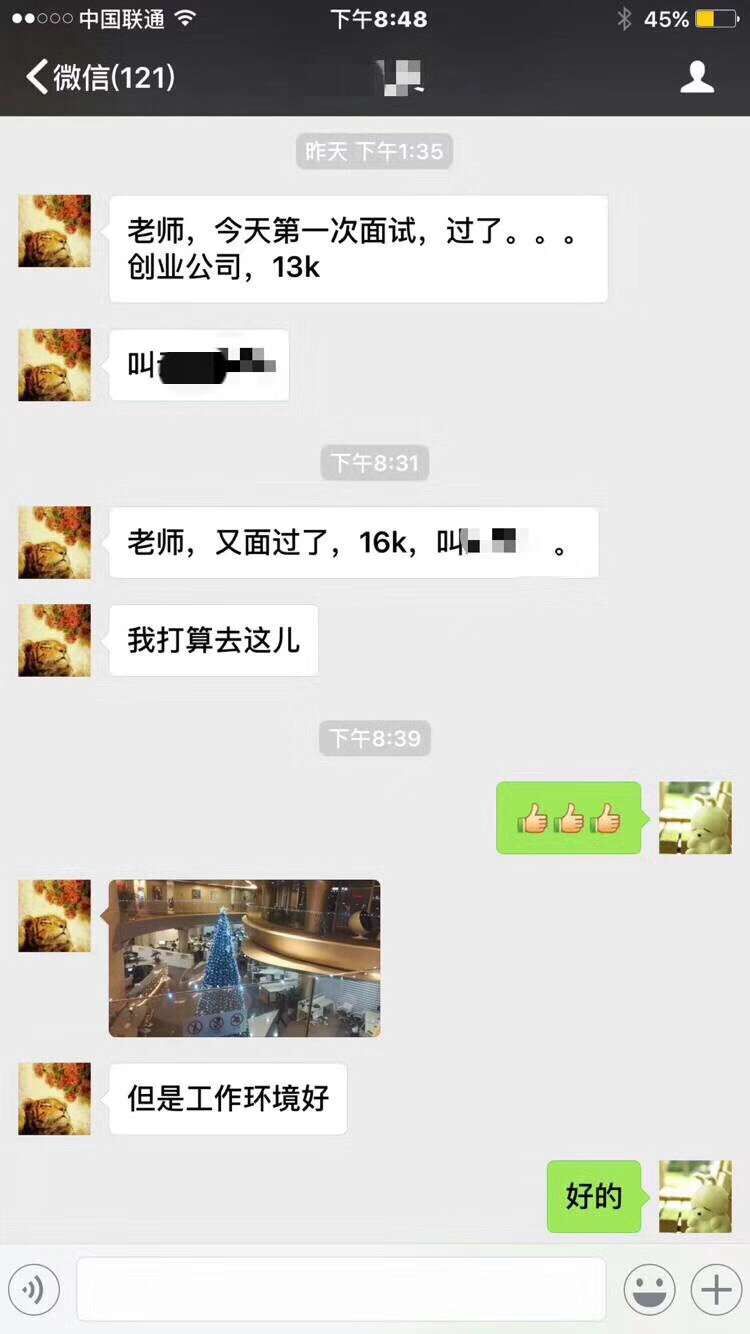Switch to voice message input

click(x=34, y=1290)
